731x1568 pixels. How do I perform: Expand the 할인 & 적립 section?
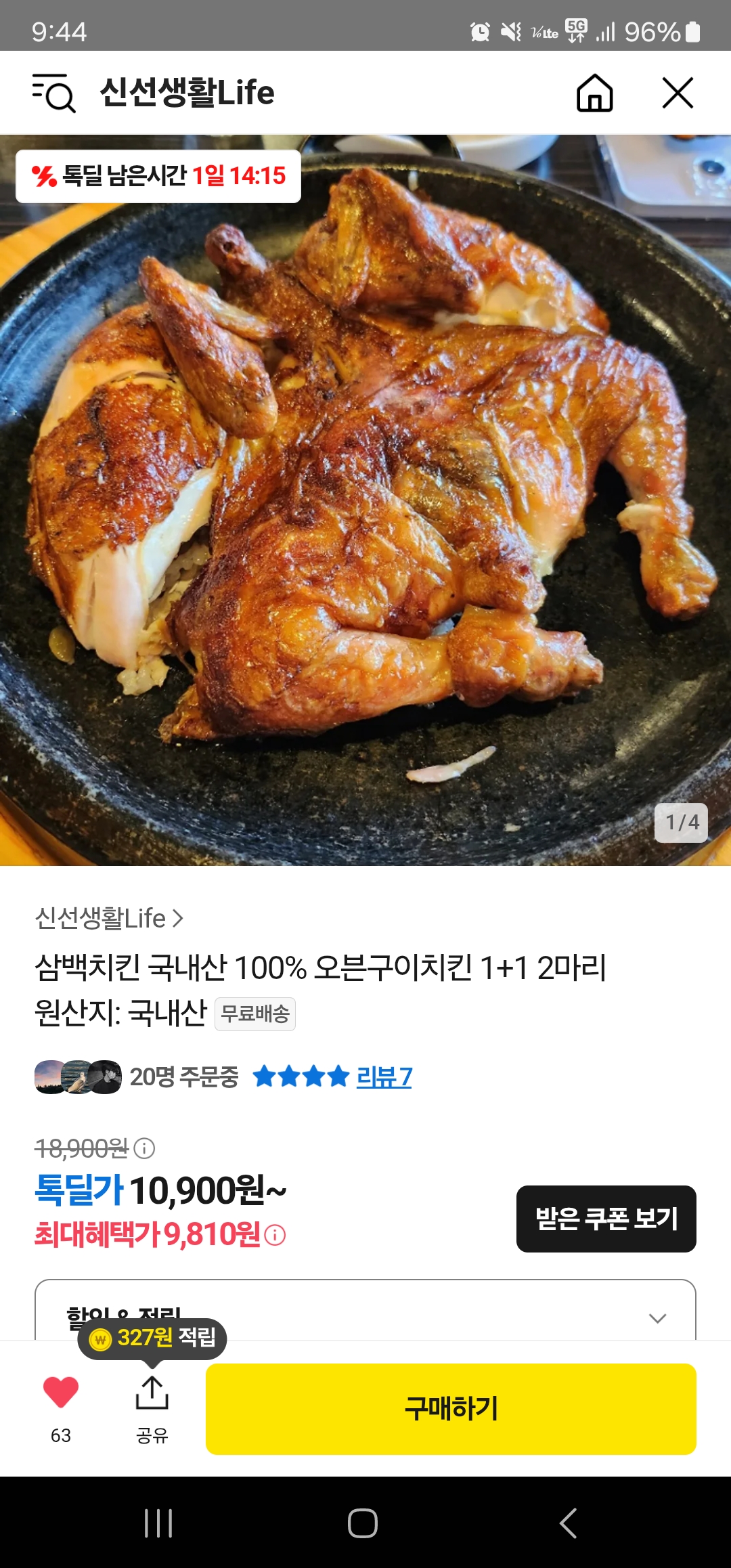657,1317
